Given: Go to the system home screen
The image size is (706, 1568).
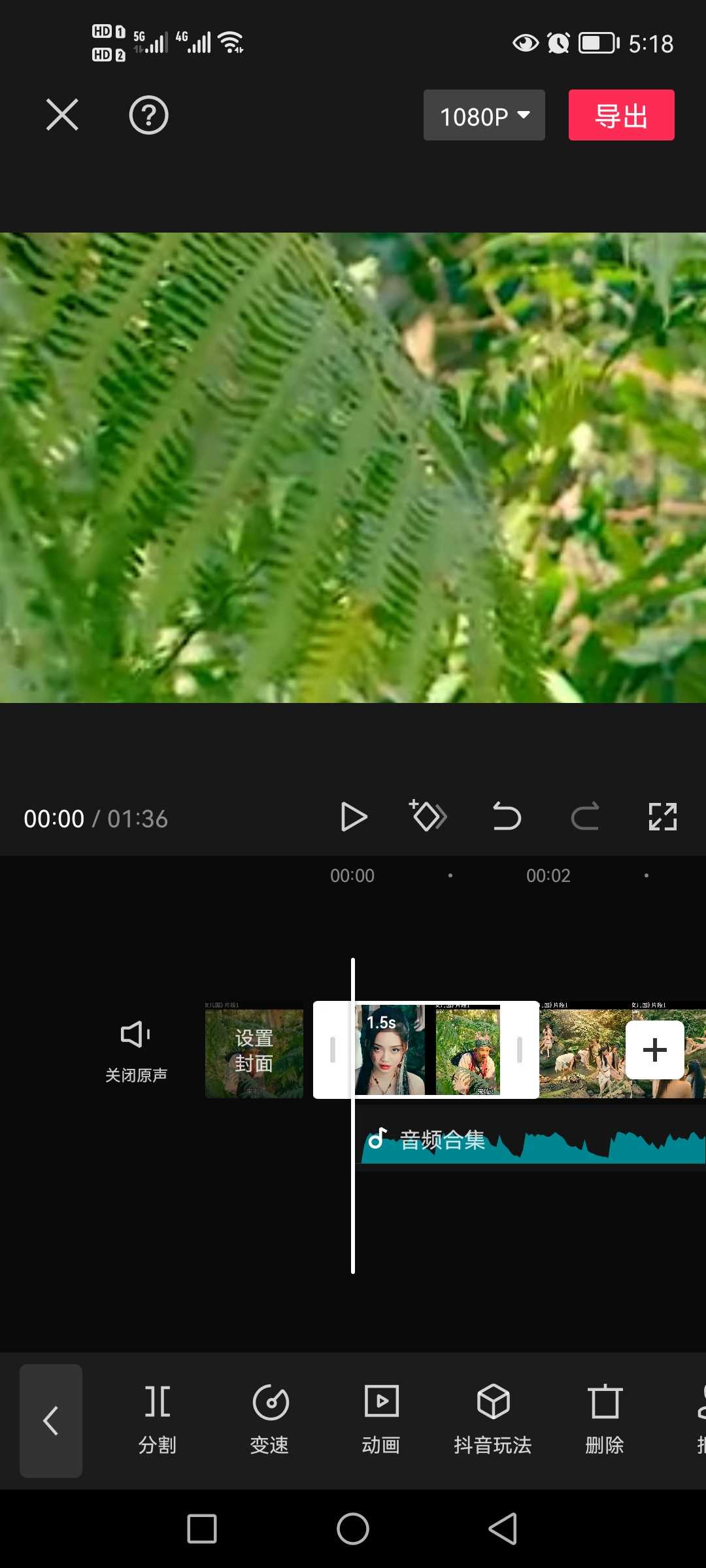Looking at the screenshot, I should (353, 1529).
